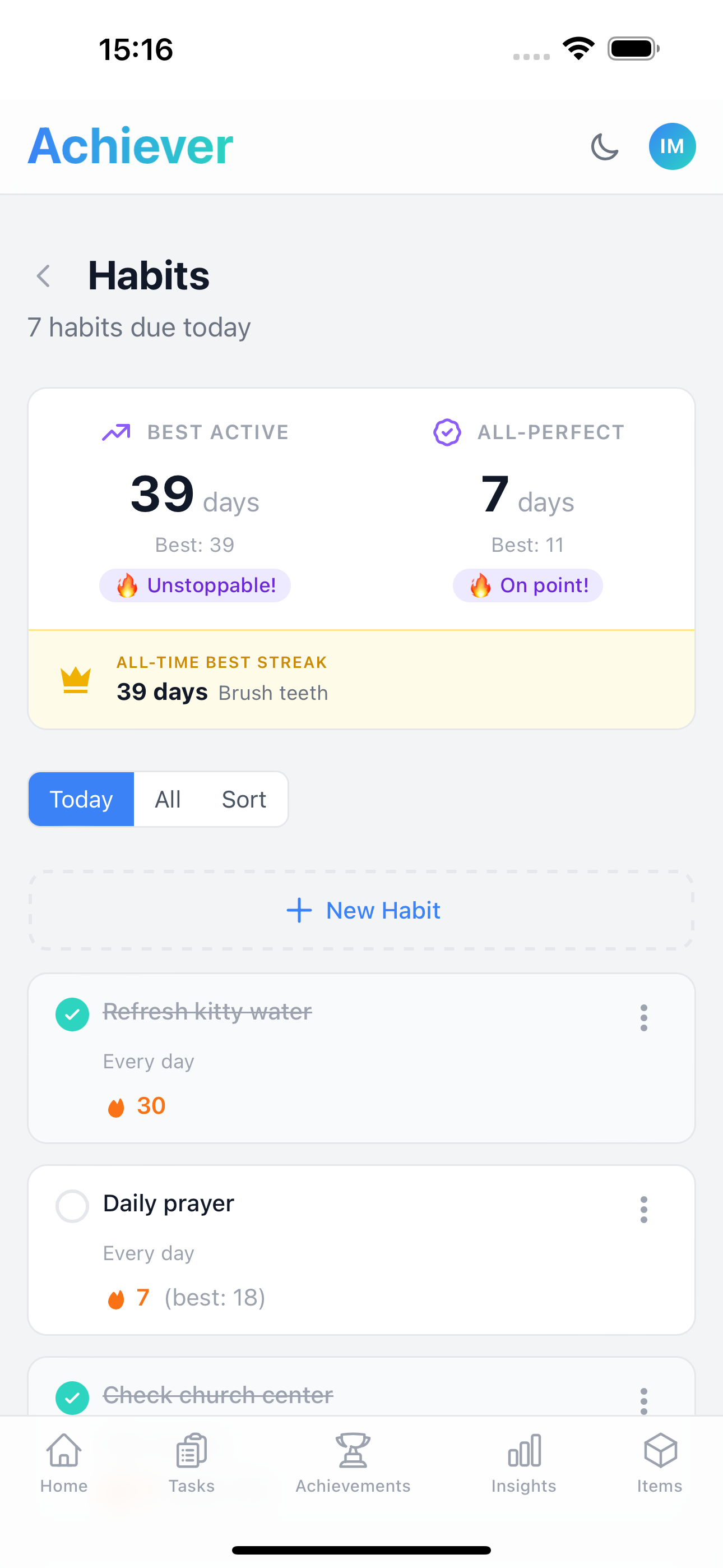Create a New Habit
Screen dimensions: 723x1568
coord(361,910)
